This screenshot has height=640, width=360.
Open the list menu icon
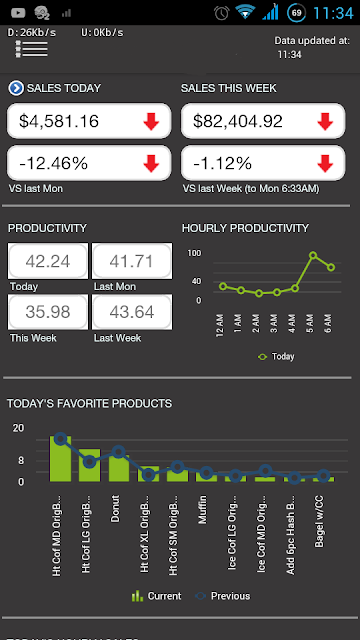click(31, 49)
